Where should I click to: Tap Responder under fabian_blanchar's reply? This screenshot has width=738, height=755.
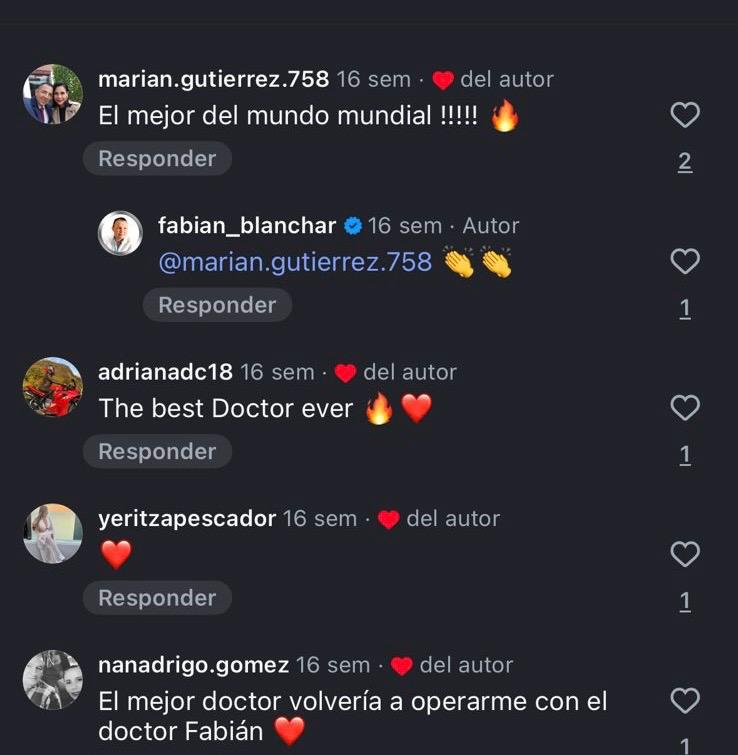[217, 305]
